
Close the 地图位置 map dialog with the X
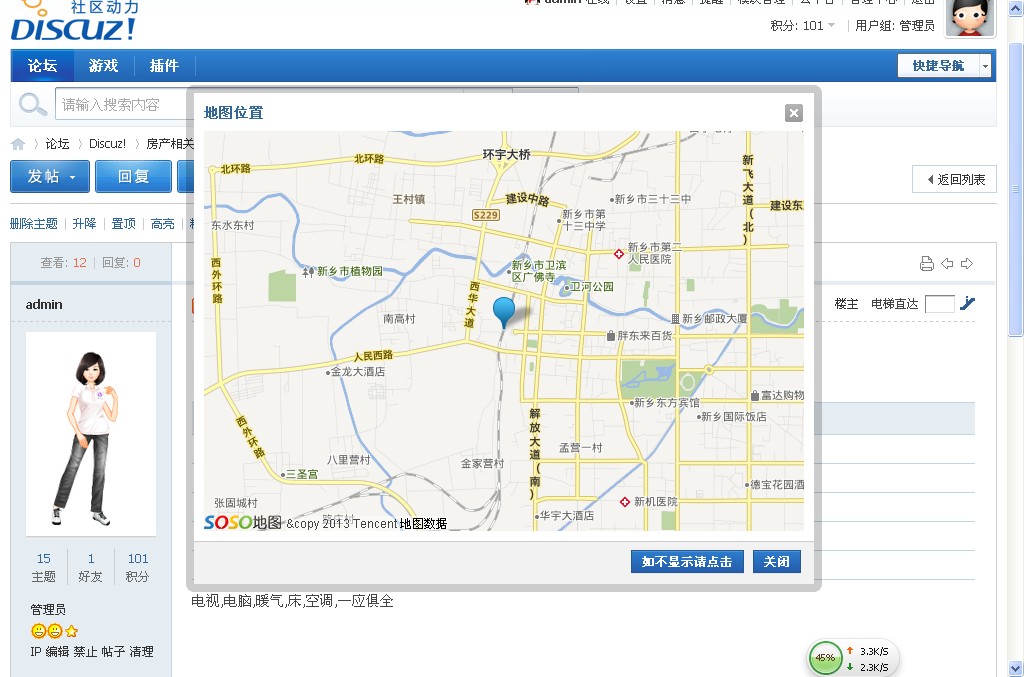794,113
